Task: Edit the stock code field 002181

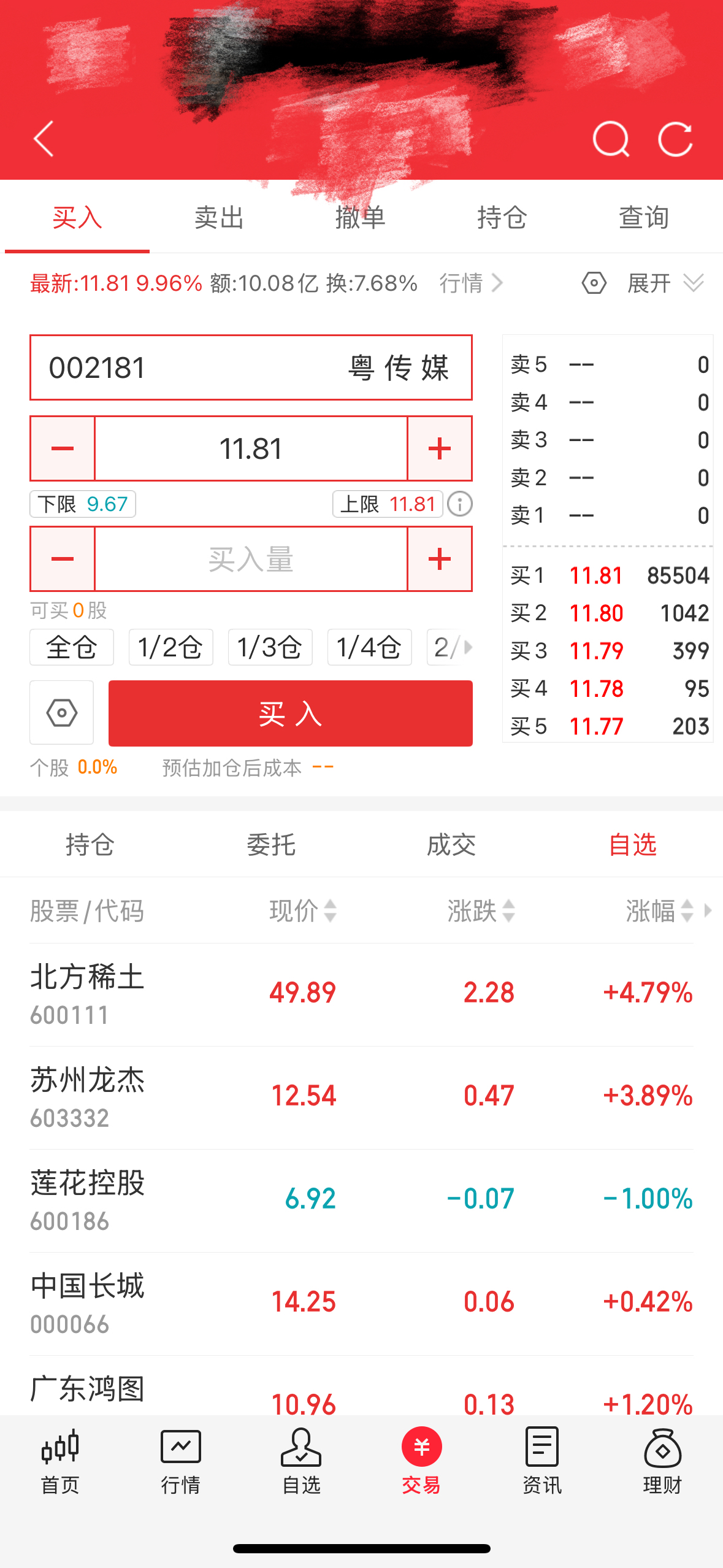Action: pos(184,368)
